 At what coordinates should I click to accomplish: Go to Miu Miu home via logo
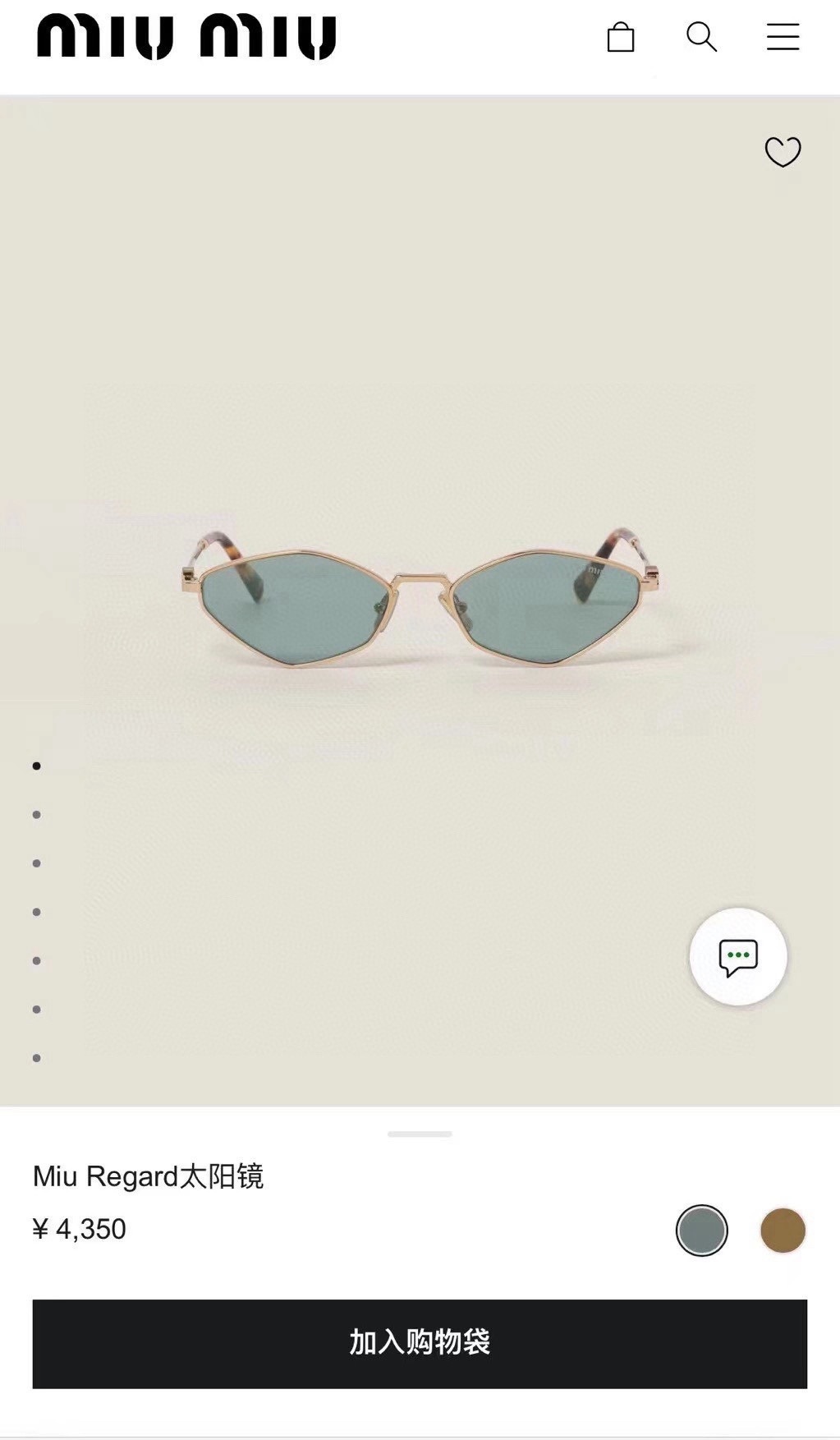pyautogui.click(x=186, y=38)
